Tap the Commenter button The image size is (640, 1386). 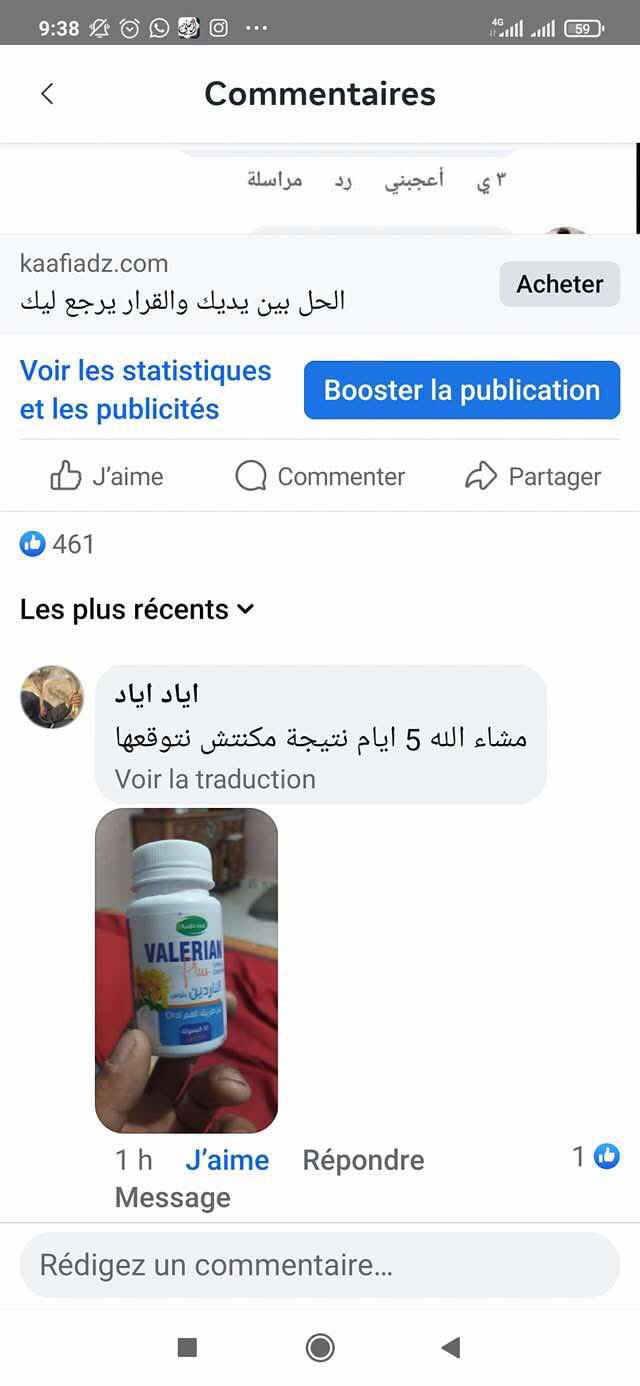click(x=320, y=477)
